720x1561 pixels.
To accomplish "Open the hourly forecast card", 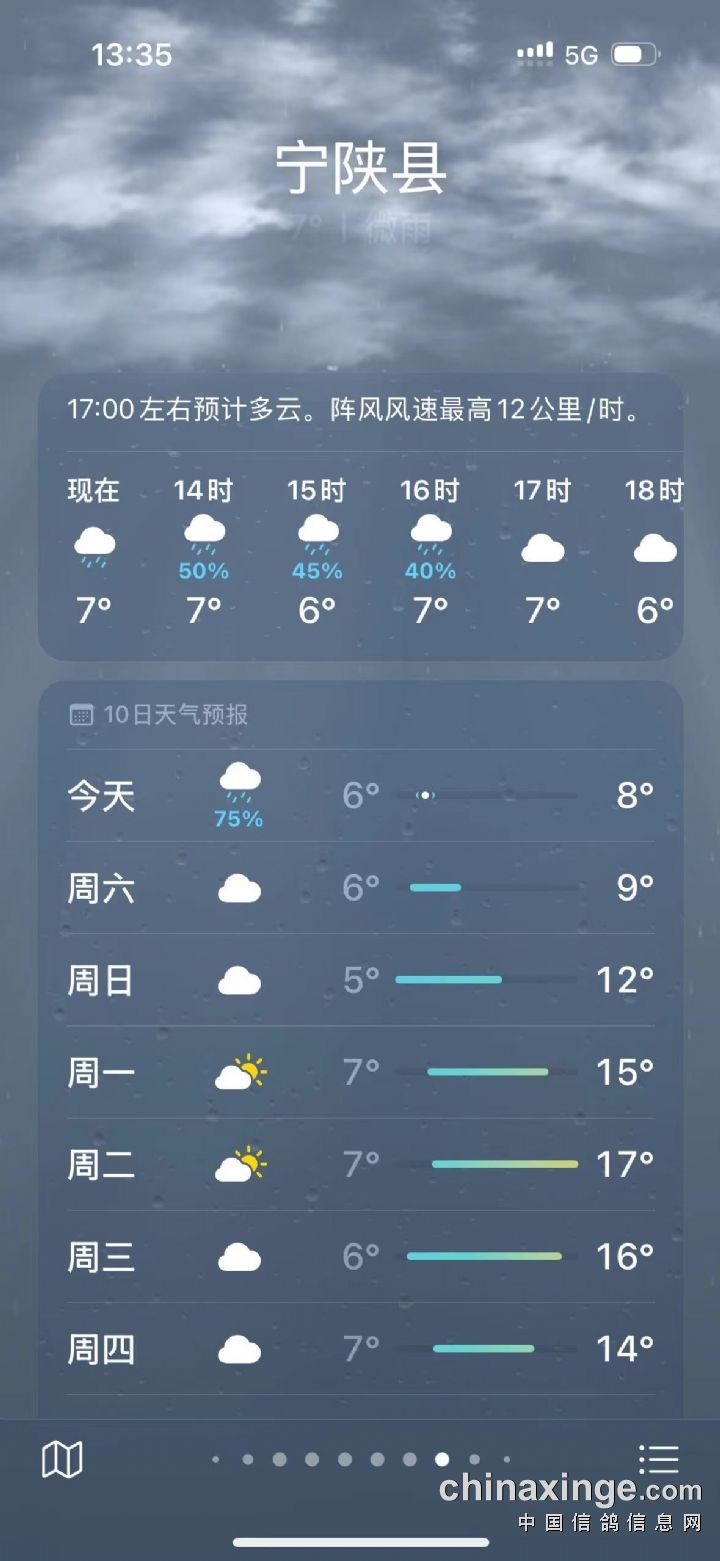I will click(x=360, y=516).
